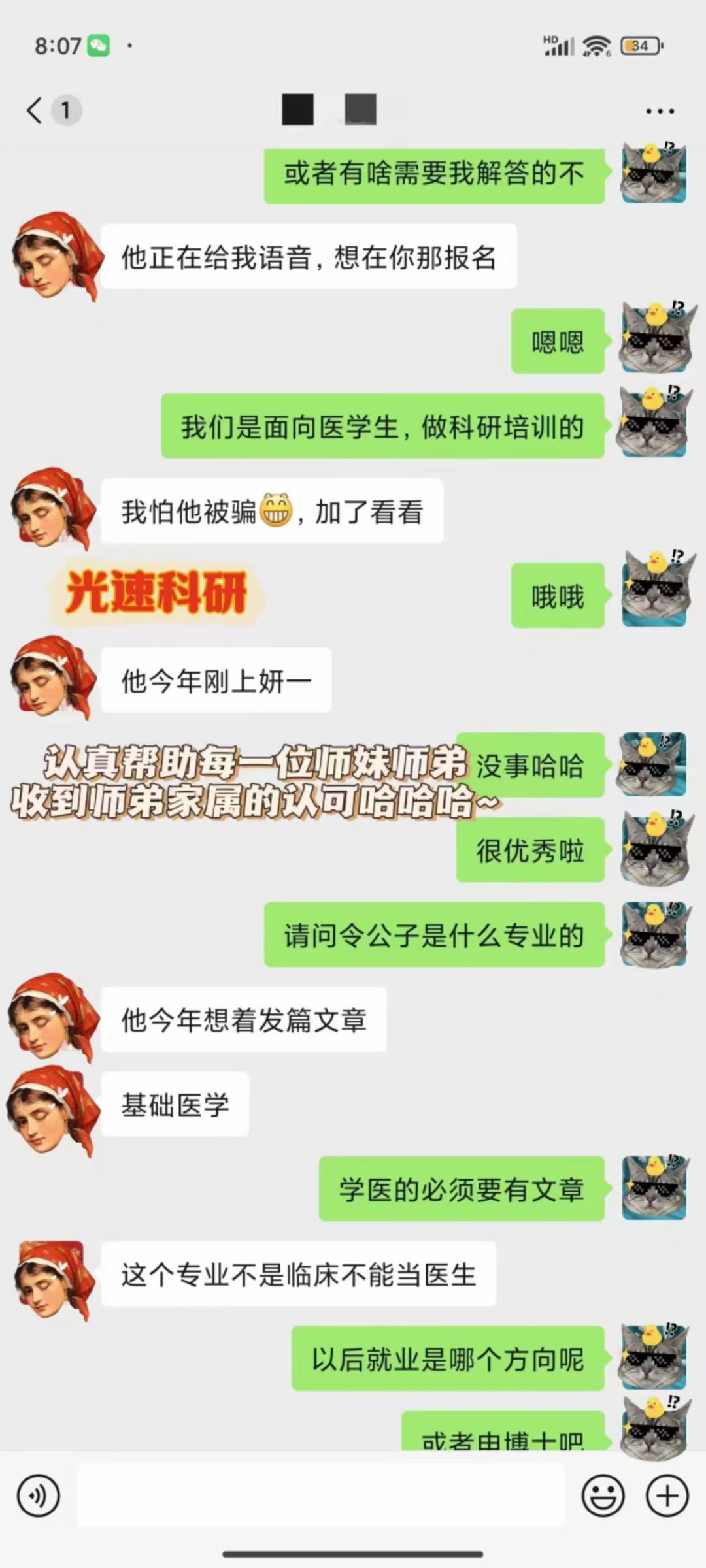Switch to voice message input
The height and width of the screenshot is (1568, 706).
pyautogui.click(x=39, y=1495)
